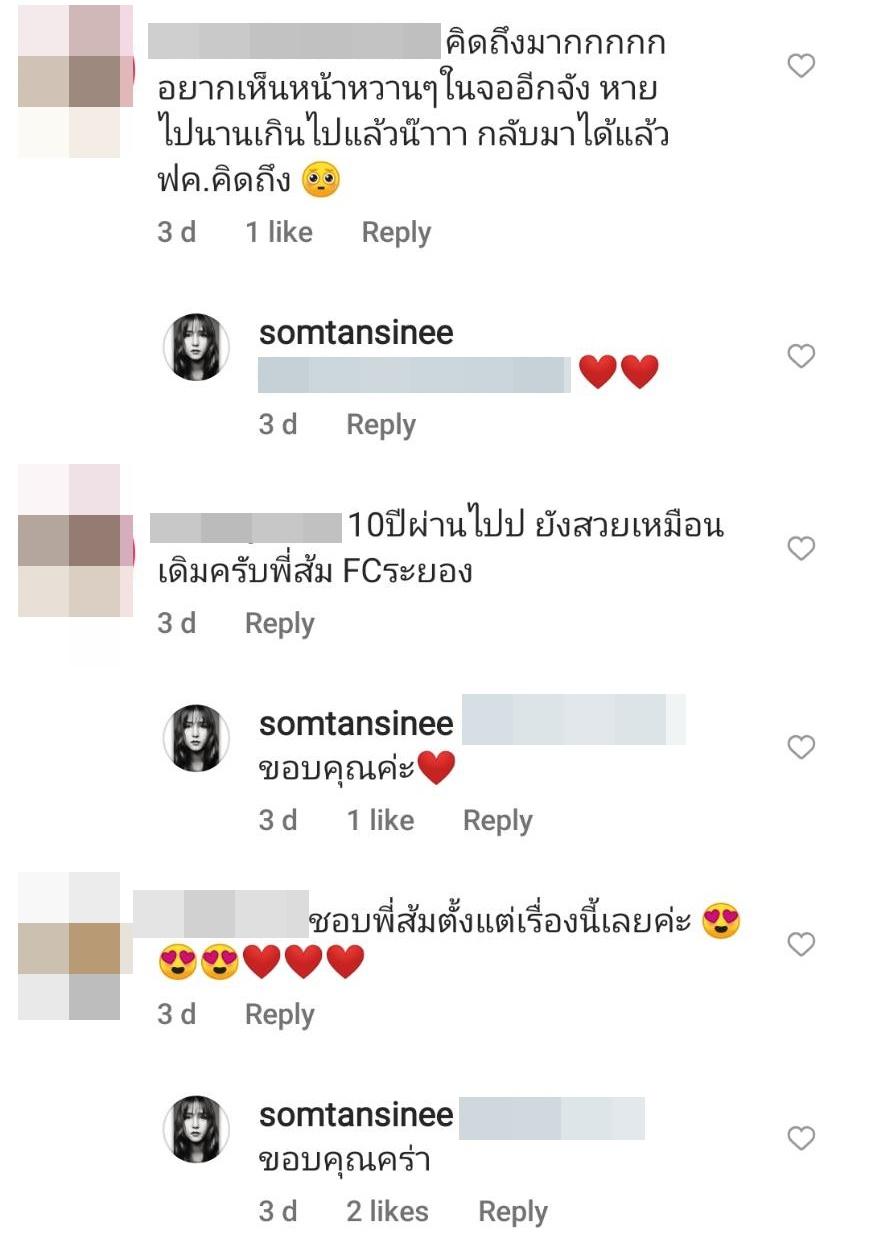Like somtansinee's reply with two hearts
869x1247 pixels.
click(801, 356)
